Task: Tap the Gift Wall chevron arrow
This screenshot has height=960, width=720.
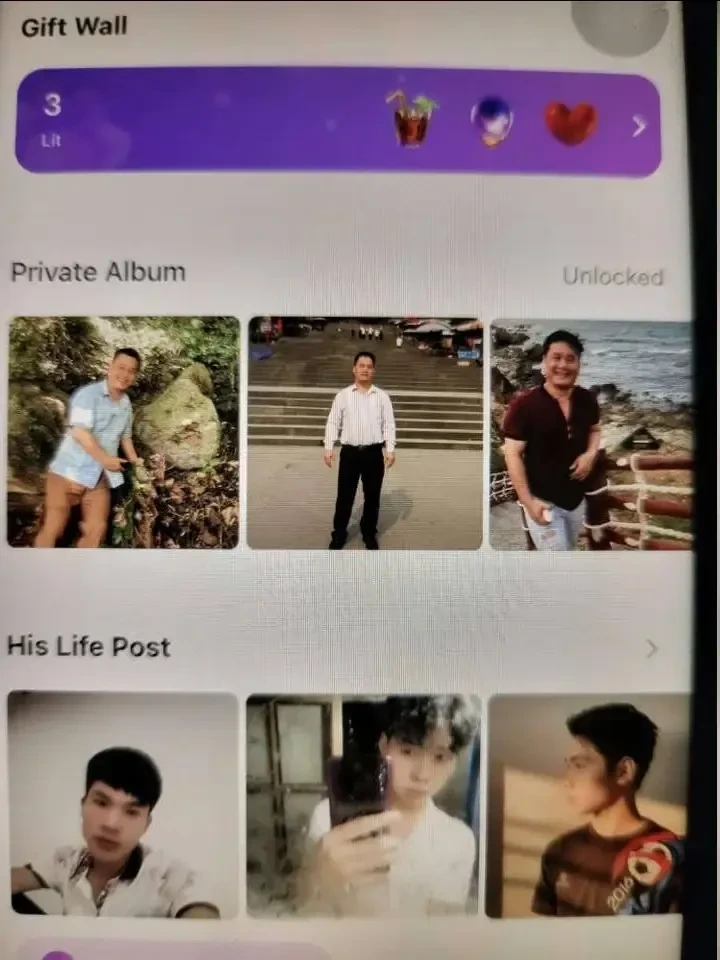Action: click(x=639, y=125)
